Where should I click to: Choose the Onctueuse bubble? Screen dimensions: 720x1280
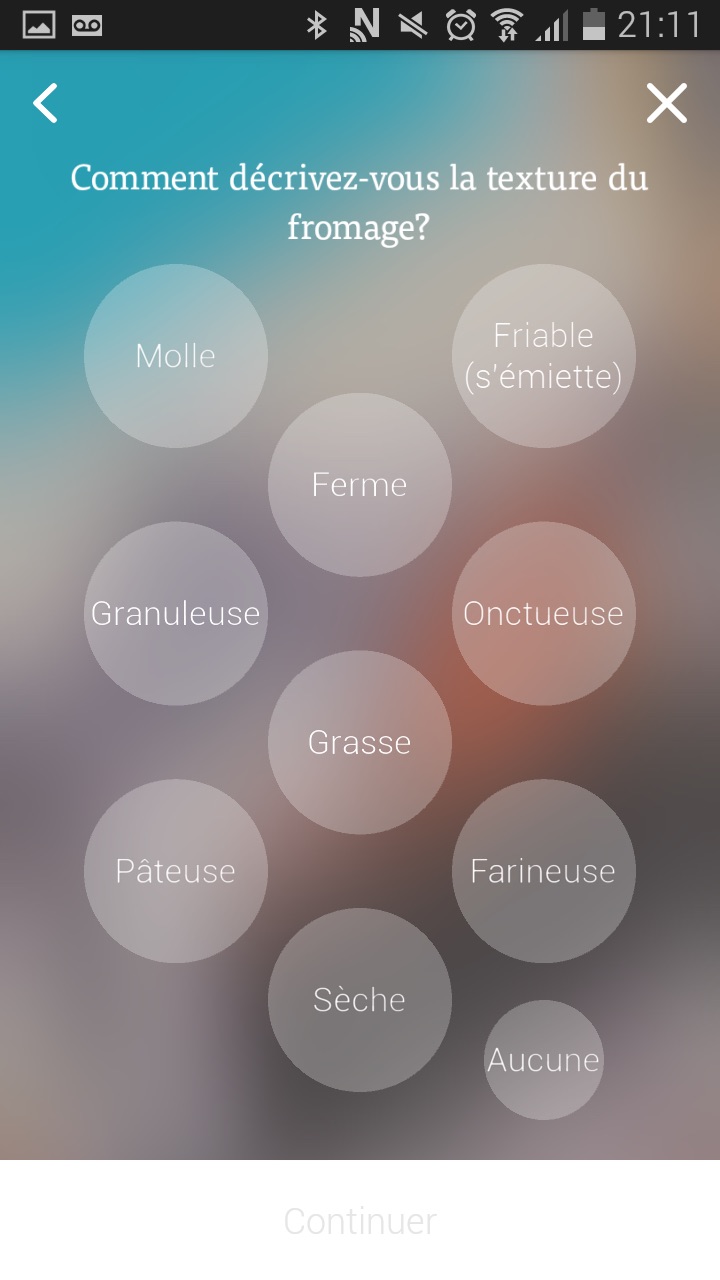(543, 613)
